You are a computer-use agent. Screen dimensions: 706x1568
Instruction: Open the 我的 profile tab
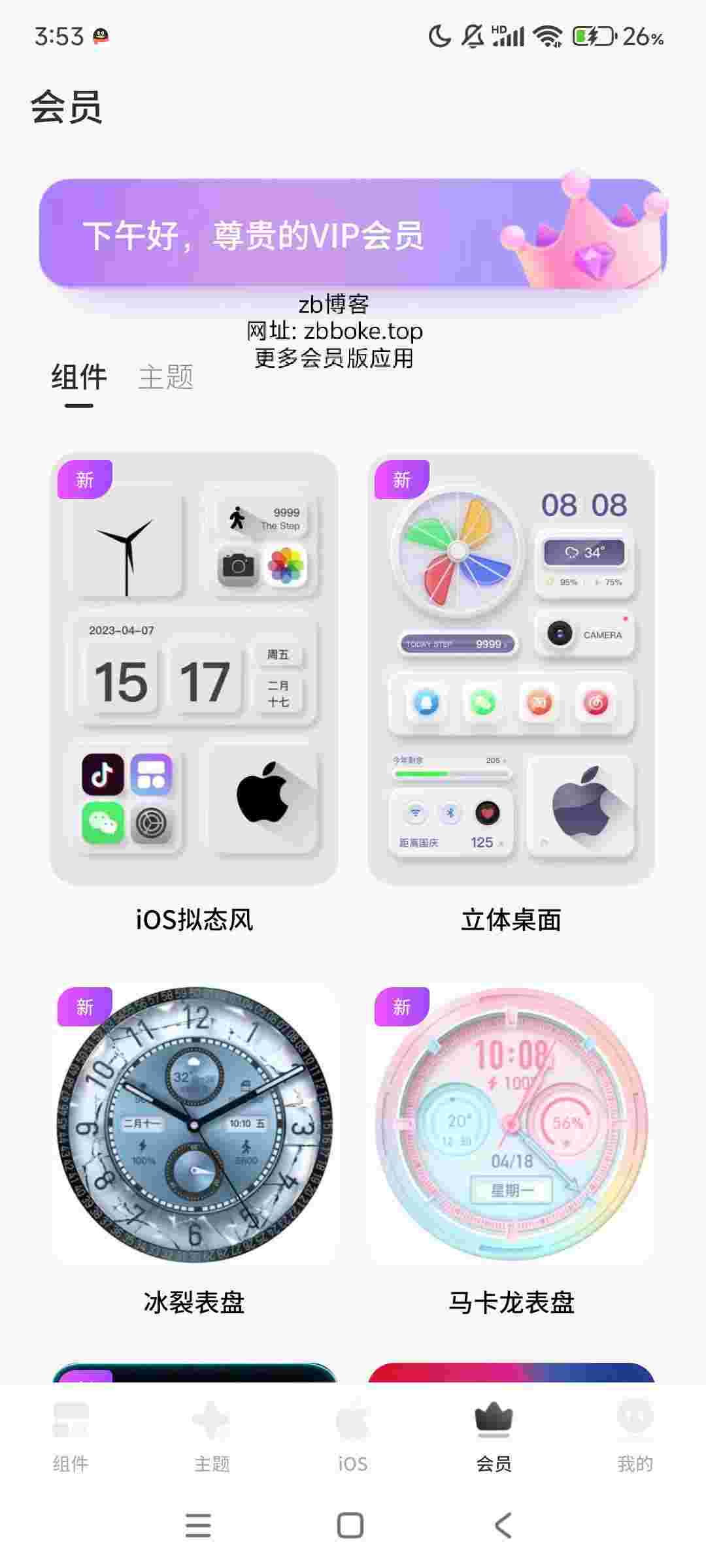tap(635, 1436)
